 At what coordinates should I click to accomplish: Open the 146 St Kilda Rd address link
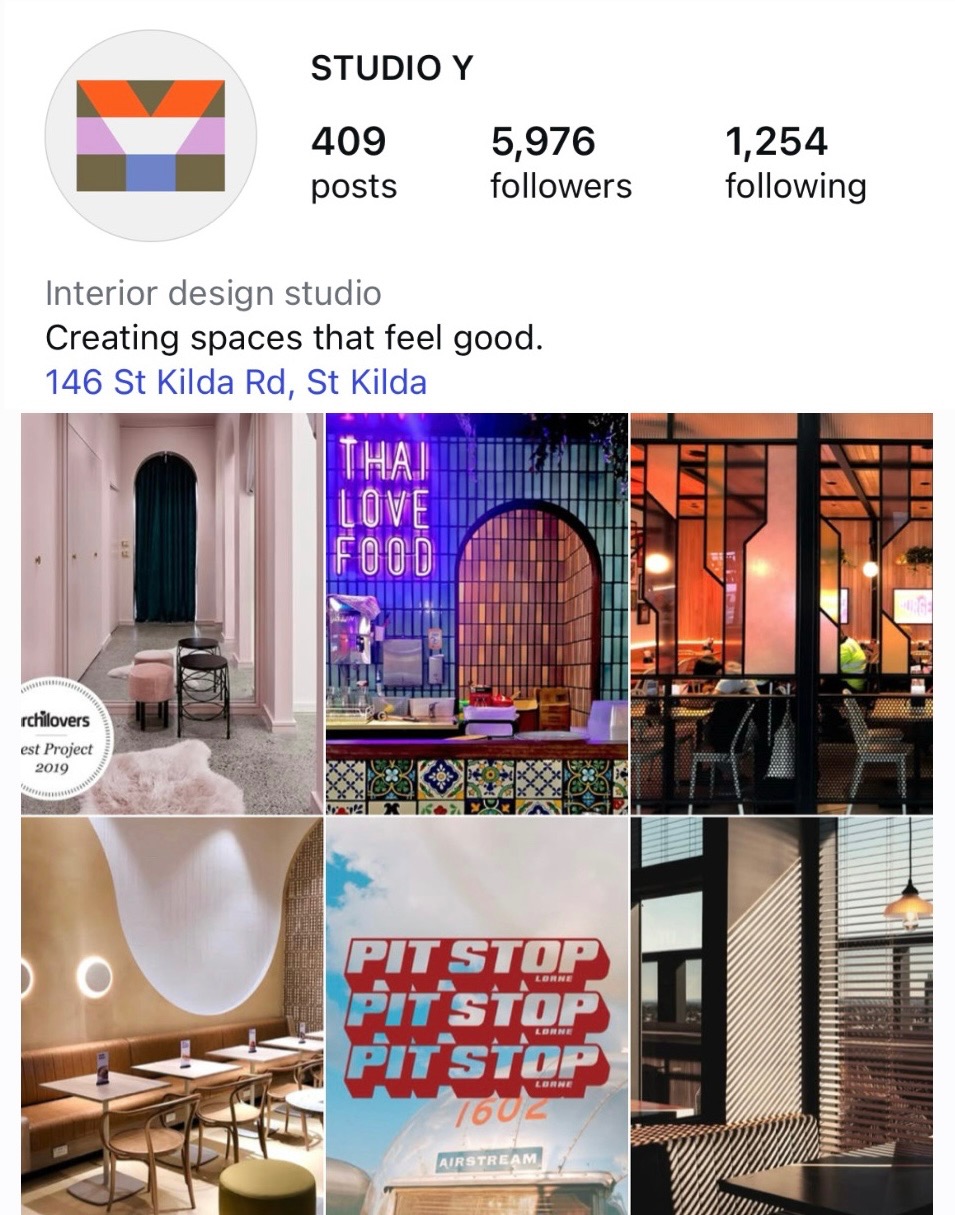coord(236,382)
